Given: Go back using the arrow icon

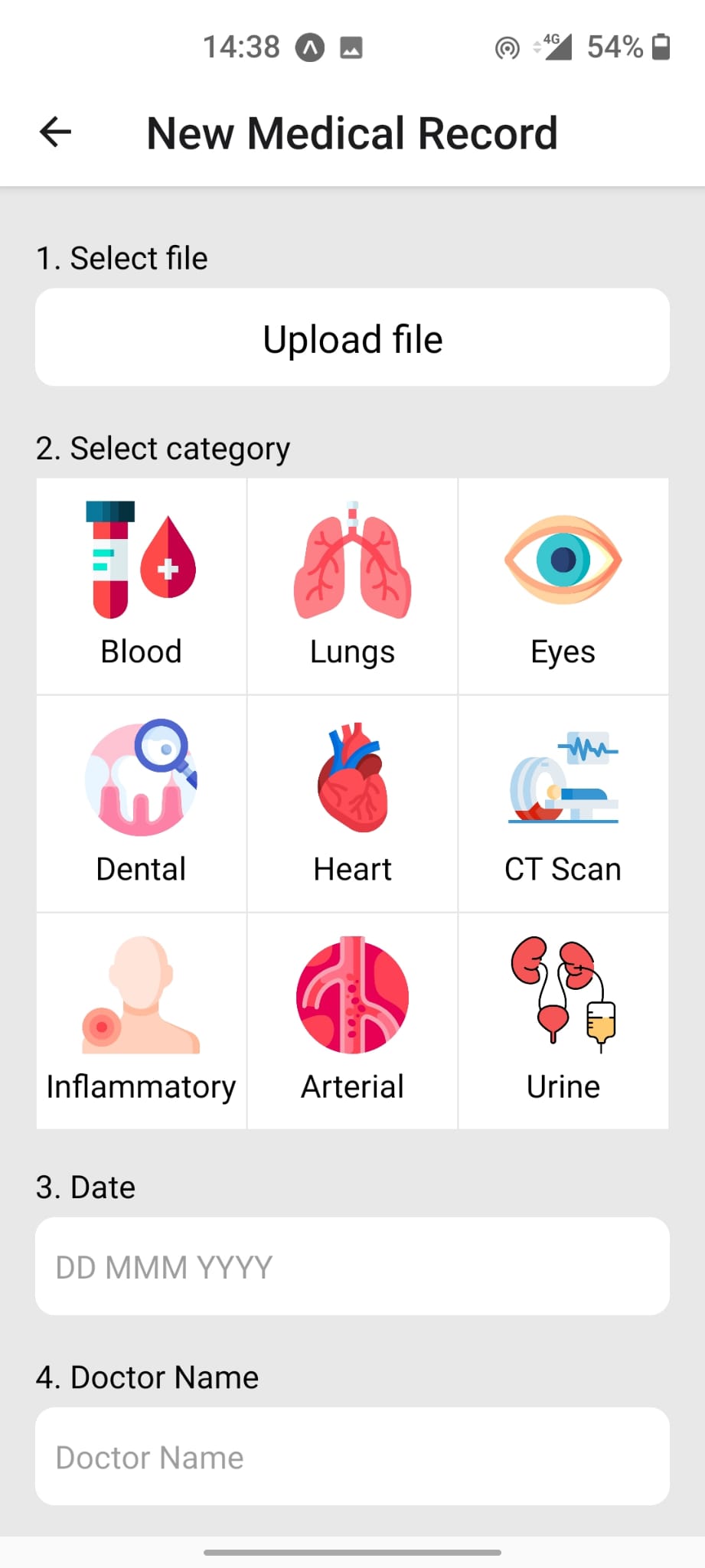Looking at the screenshot, I should click(x=55, y=132).
